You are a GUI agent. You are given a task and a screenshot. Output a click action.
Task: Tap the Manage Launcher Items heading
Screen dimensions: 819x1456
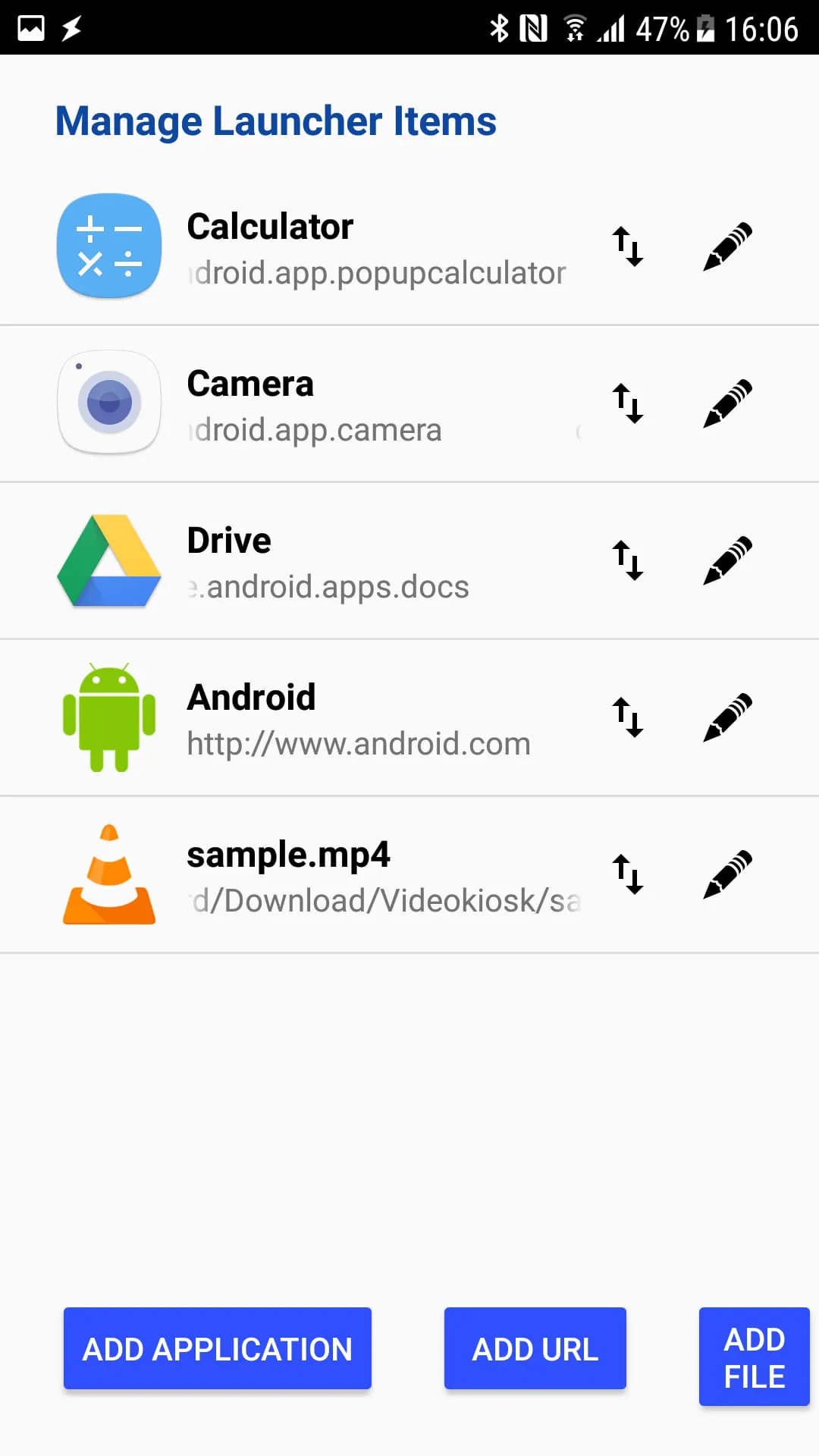click(275, 121)
